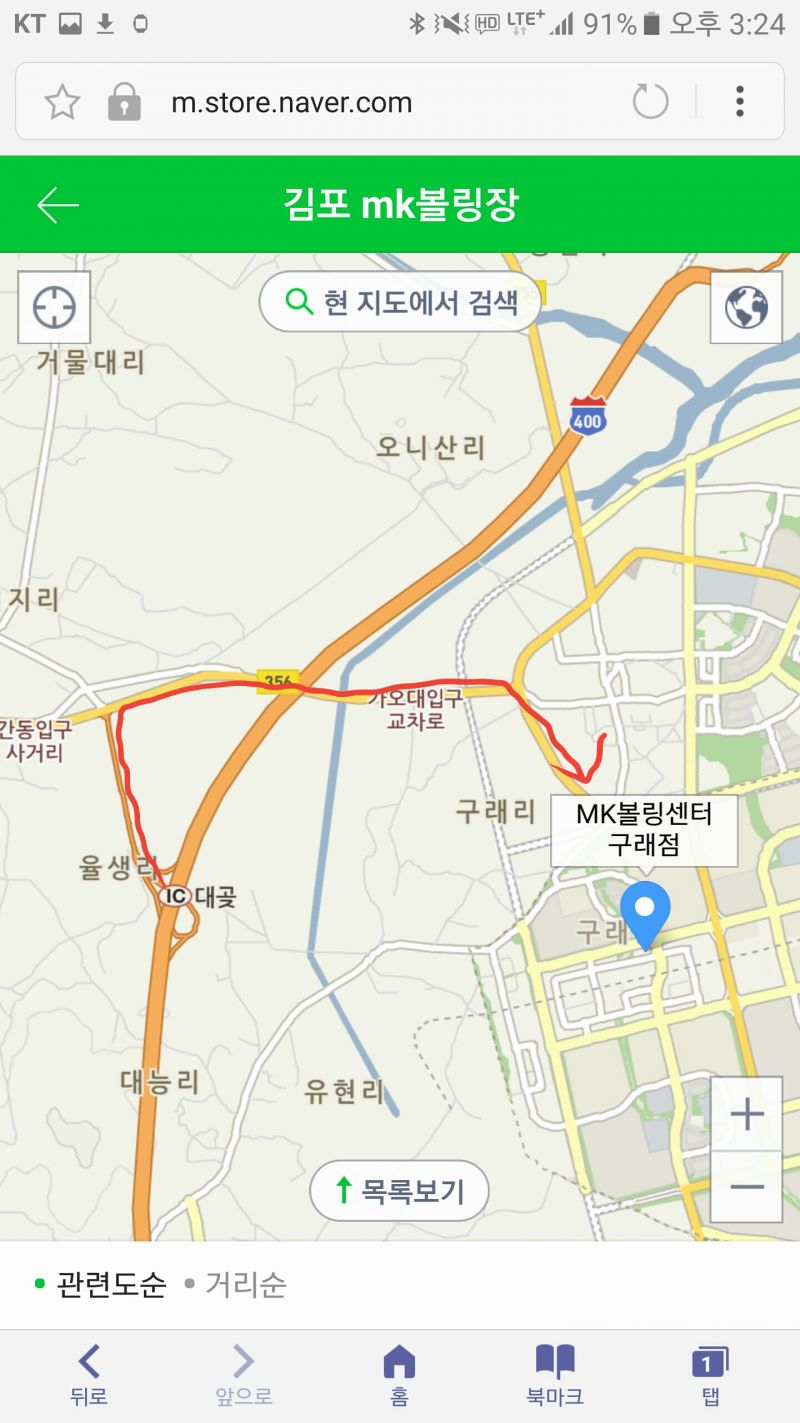The image size is (800, 1423).
Task: Open the list view (목록보기)
Action: 399,1191
